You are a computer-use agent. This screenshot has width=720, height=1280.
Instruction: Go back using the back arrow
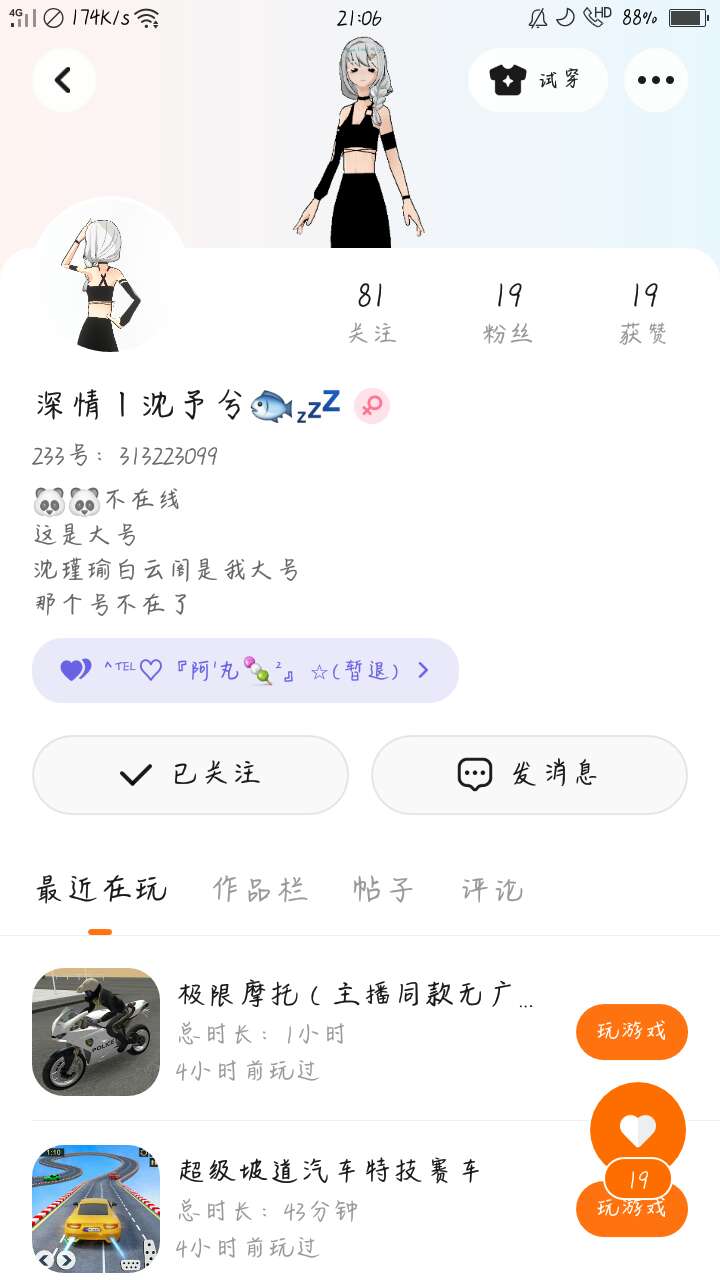click(x=64, y=80)
